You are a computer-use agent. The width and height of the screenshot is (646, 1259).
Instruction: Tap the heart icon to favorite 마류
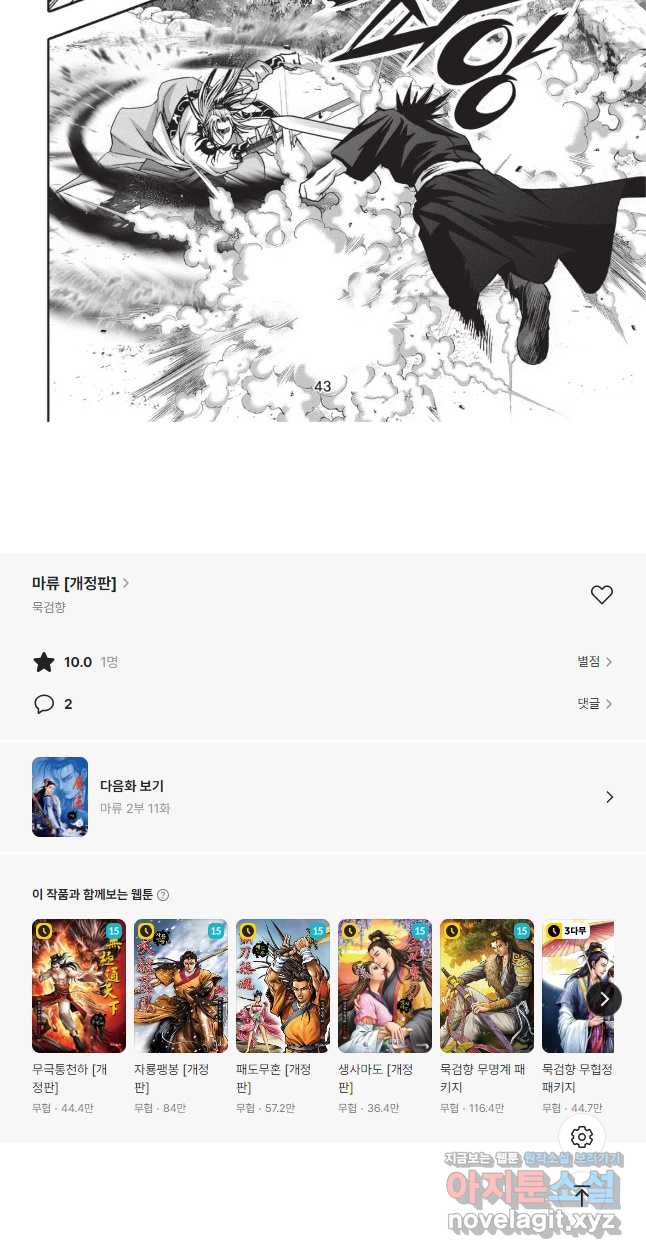click(x=601, y=595)
